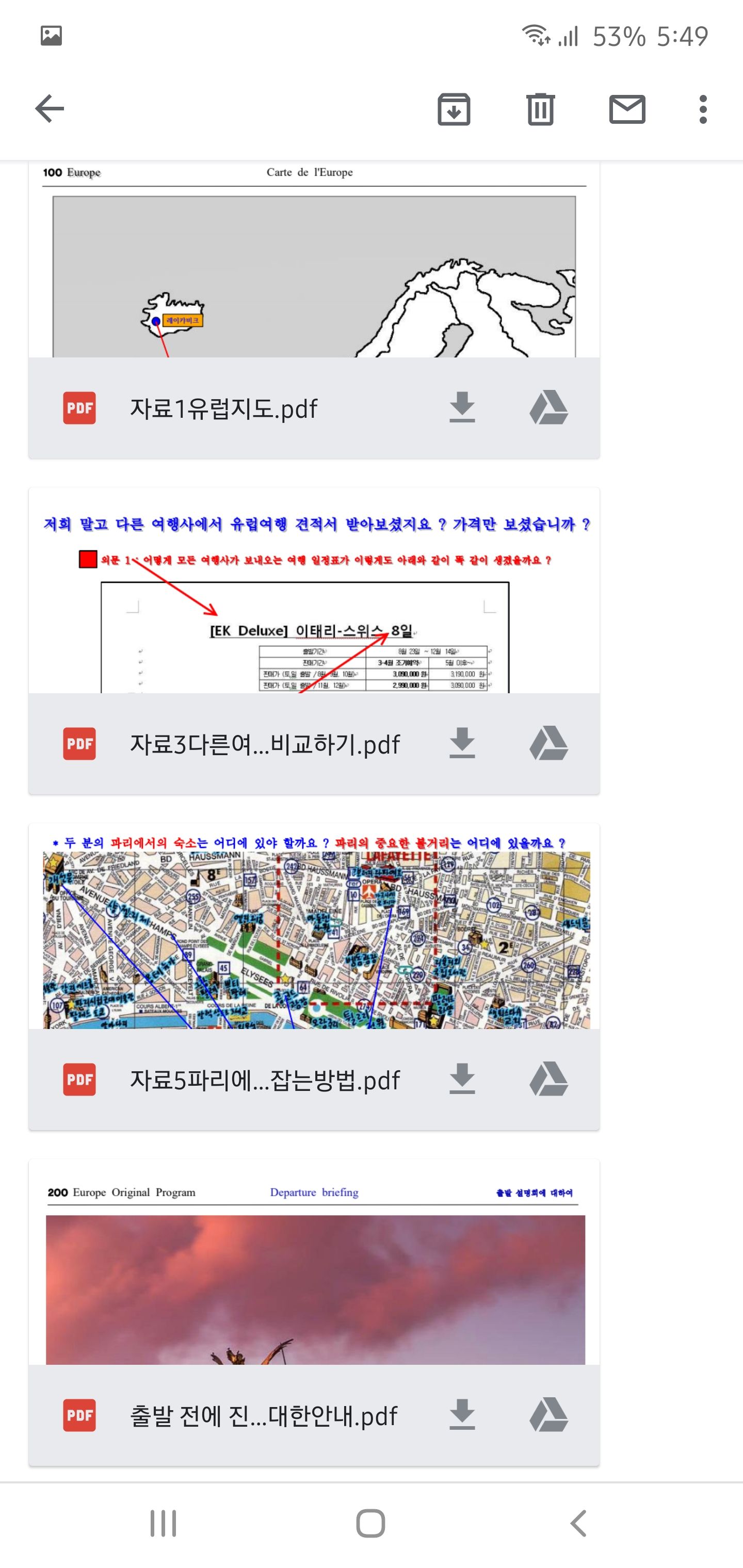Open the recent apps button

point(163,1524)
